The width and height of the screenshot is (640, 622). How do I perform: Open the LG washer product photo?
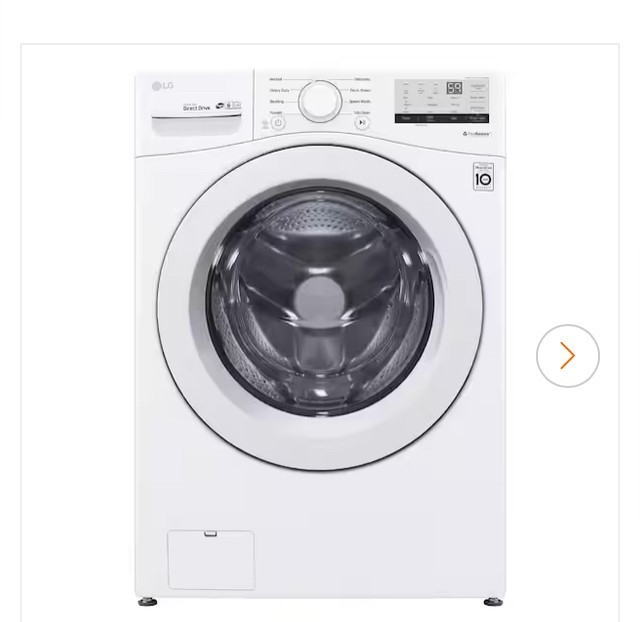pyautogui.click(x=320, y=340)
